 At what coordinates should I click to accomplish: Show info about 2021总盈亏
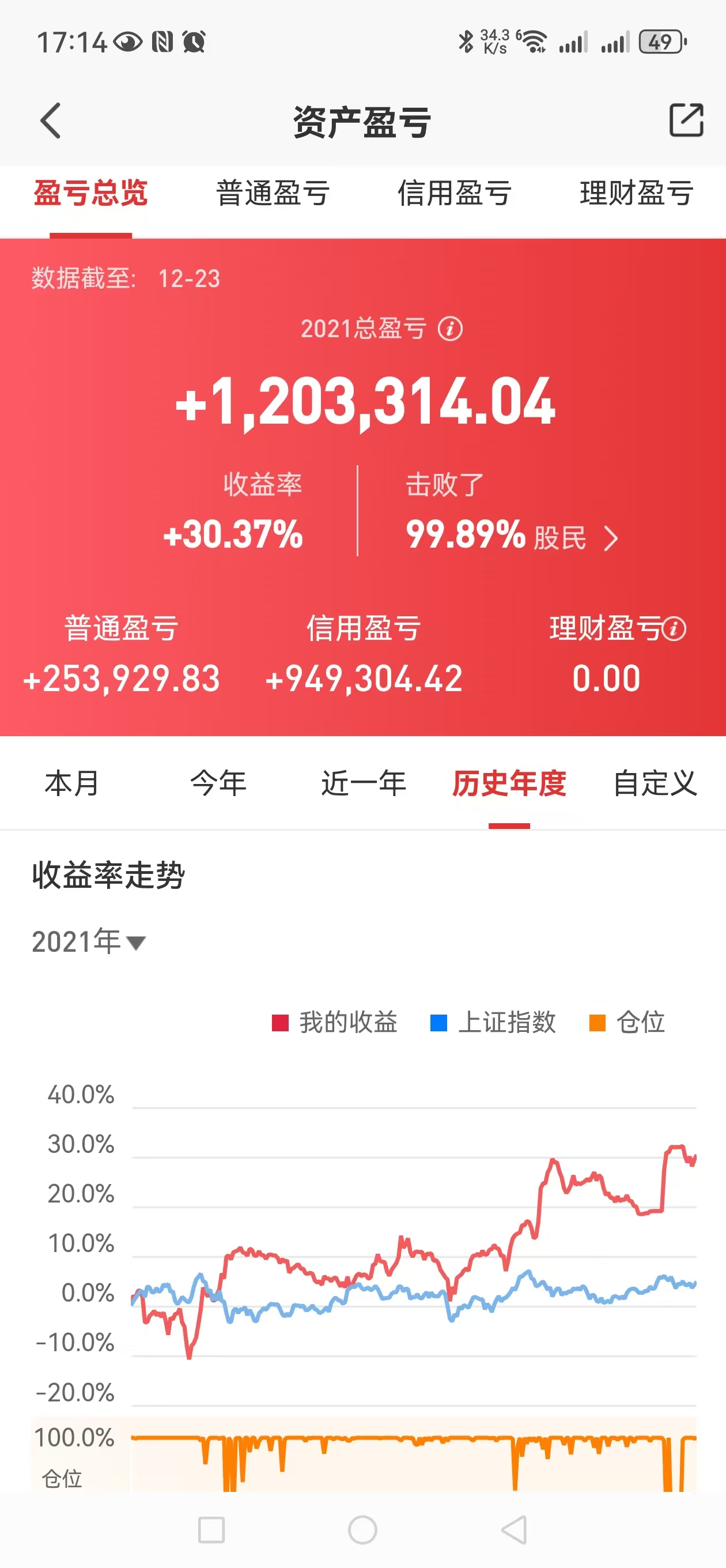point(451,329)
